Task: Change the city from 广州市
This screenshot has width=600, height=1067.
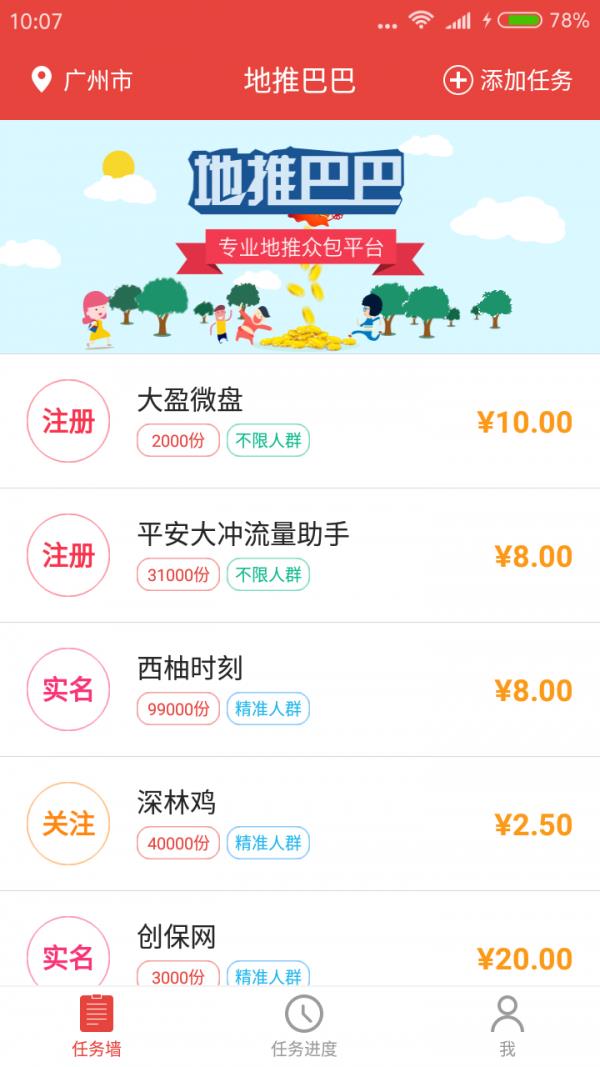Action: [82, 80]
